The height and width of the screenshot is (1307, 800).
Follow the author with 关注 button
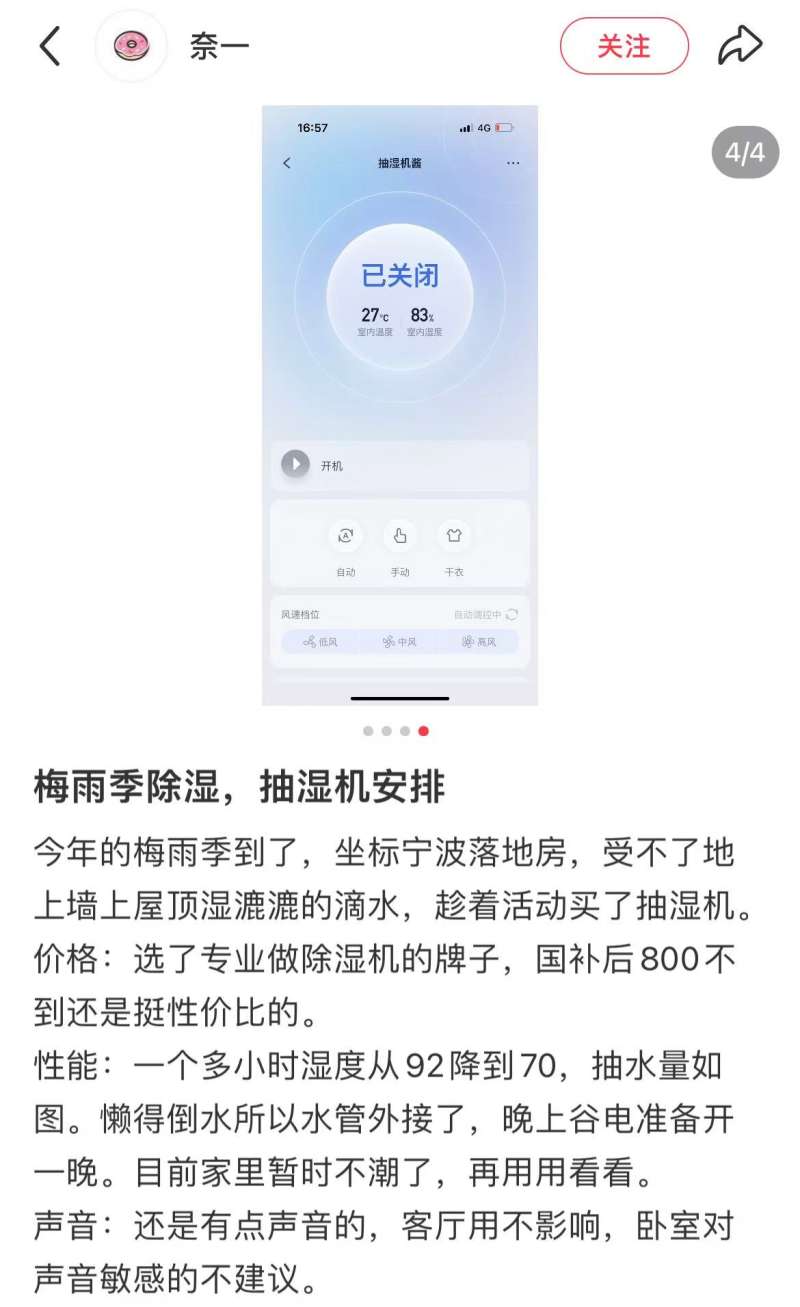pos(624,46)
